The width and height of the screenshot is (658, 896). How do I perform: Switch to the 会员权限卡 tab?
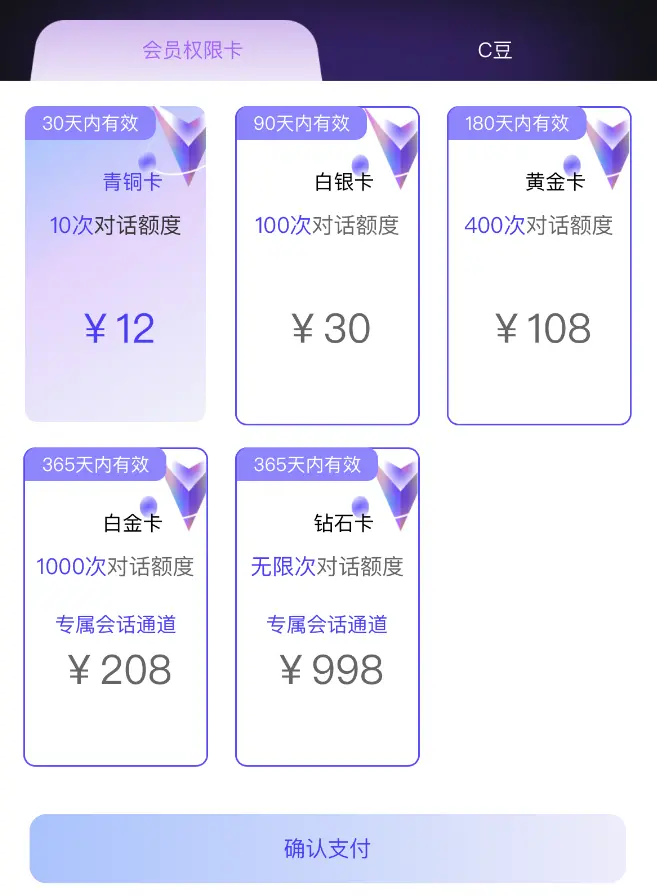click(x=192, y=50)
